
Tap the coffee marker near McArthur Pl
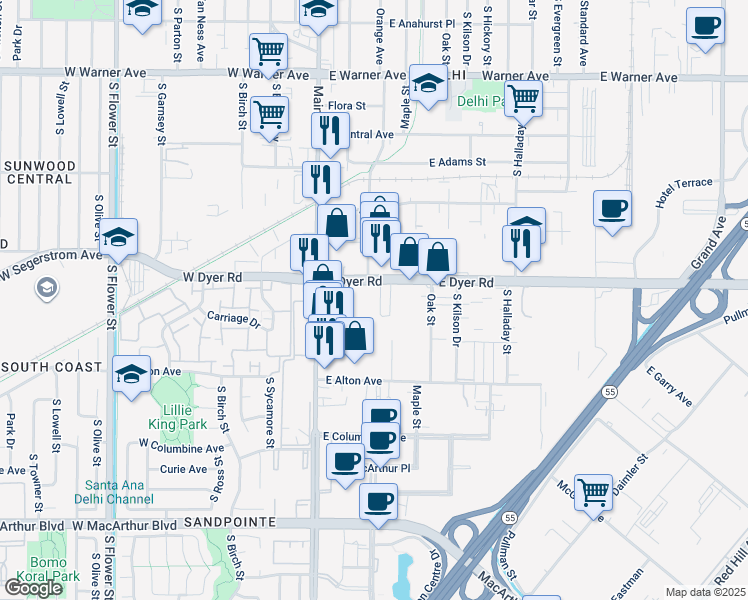click(346, 463)
